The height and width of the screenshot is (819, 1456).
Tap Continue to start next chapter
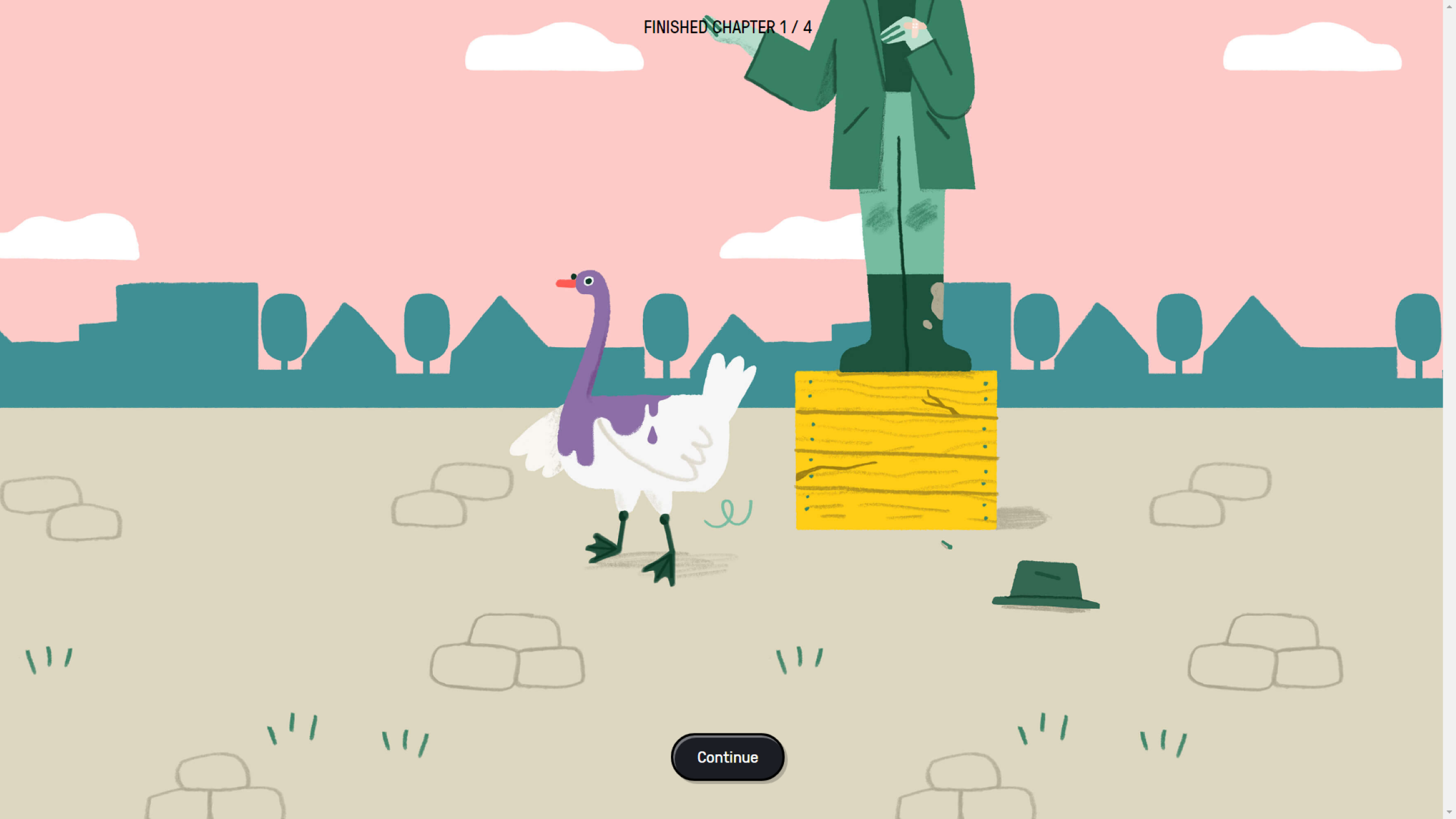(727, 757)
